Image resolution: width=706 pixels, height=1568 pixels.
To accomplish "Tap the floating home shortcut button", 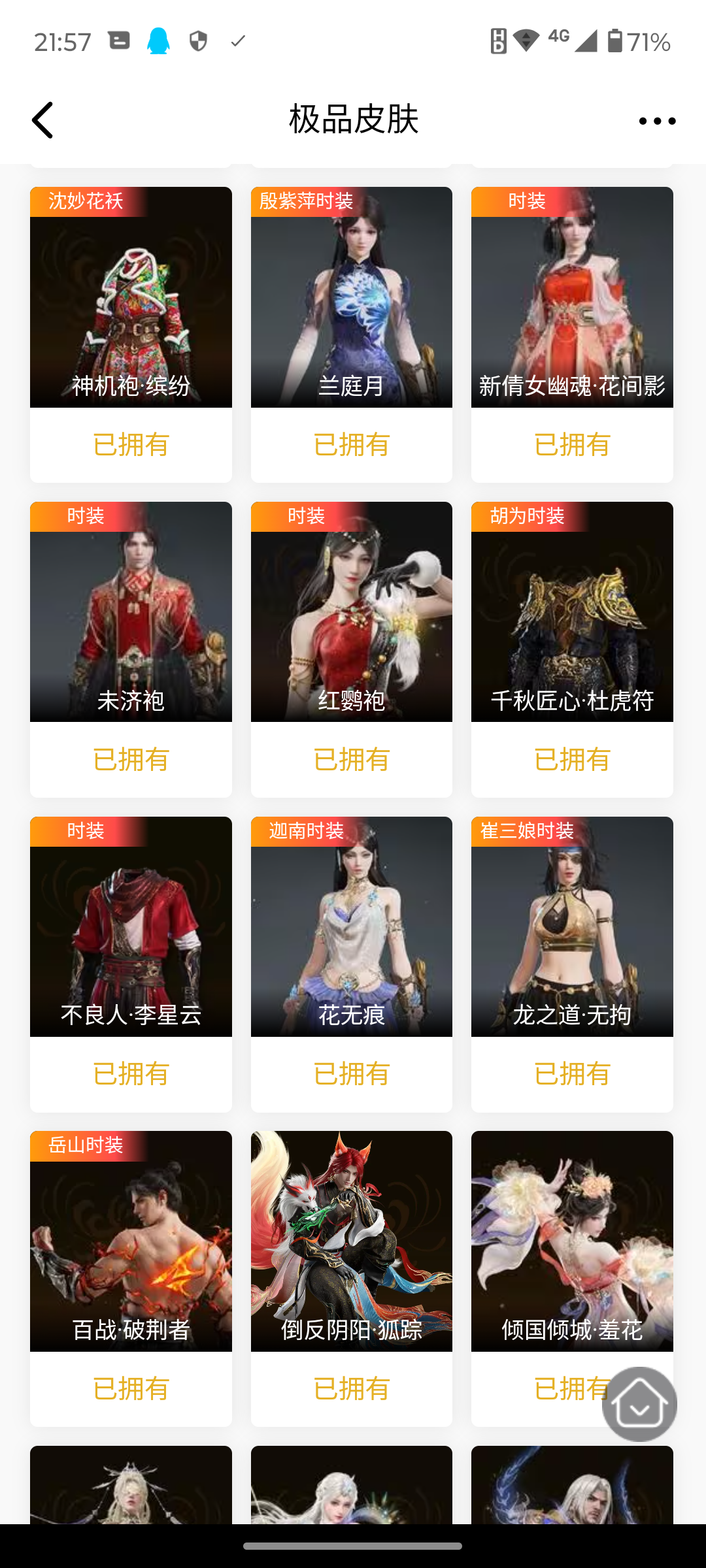I will point(639,1403).
